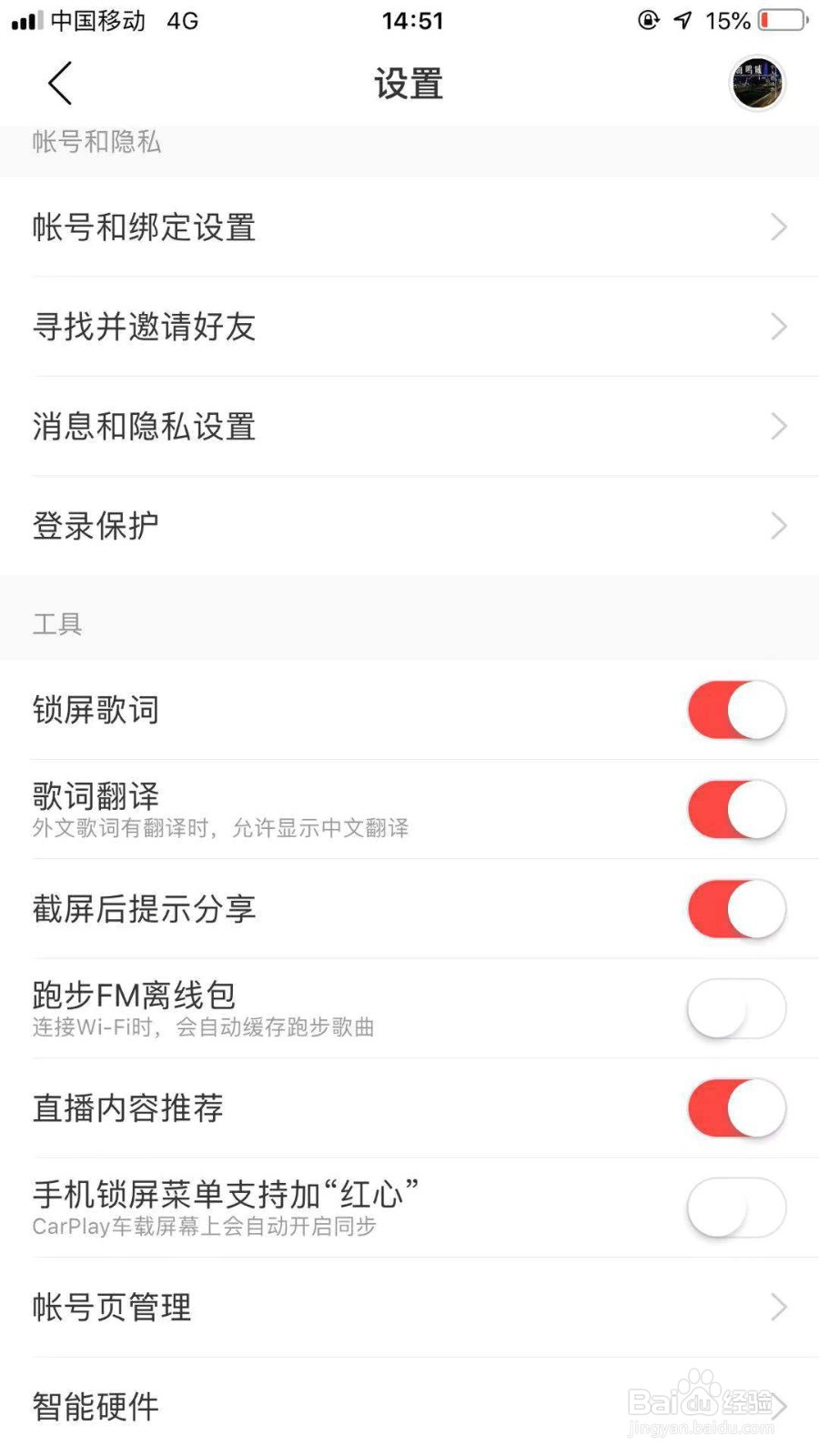Viewport: 819px width, 1456px height.
Task: Open 消息和隐私设置
Action: coord(409,426)
